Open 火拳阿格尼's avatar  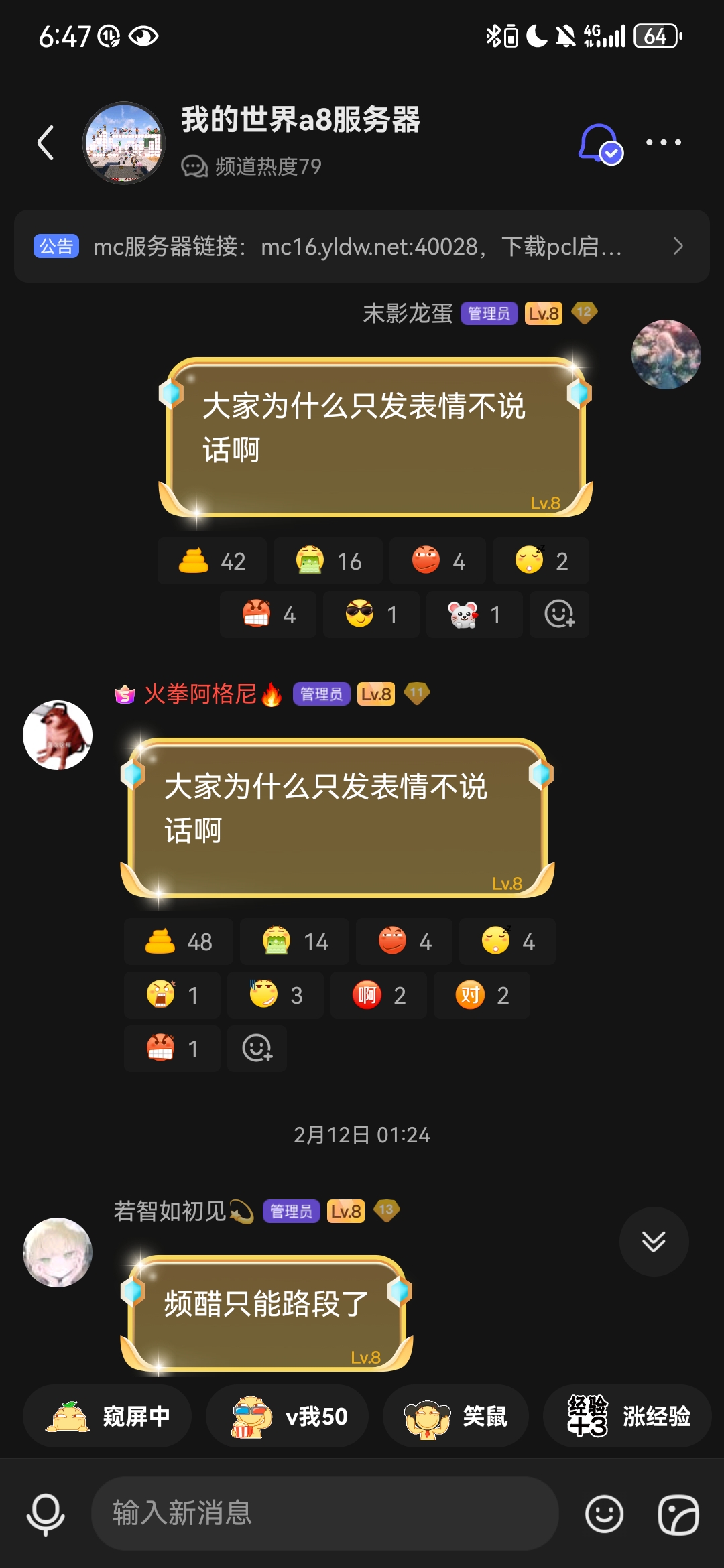(x=58, y=735)
